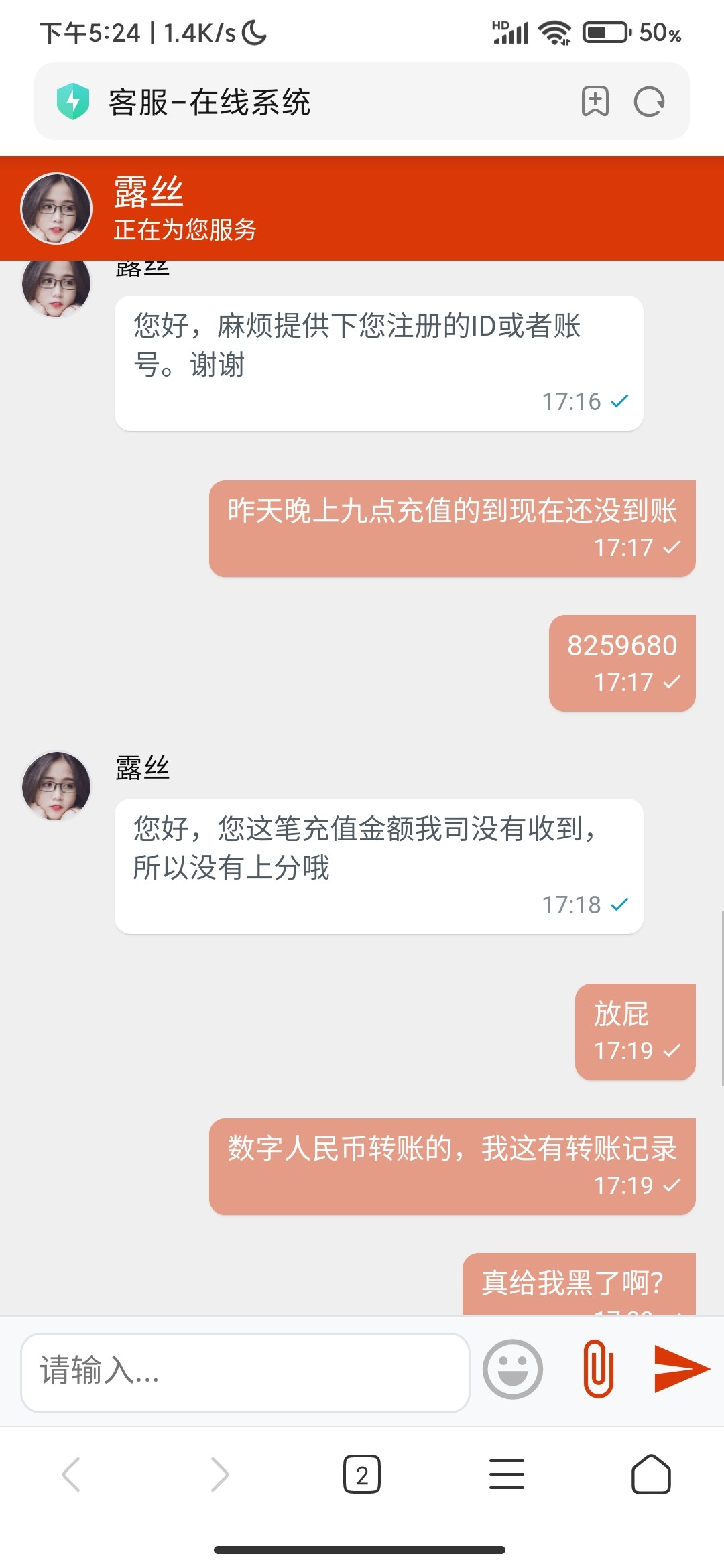Open the browser menu
The image size is (724, 1568).
[507, 1474]
